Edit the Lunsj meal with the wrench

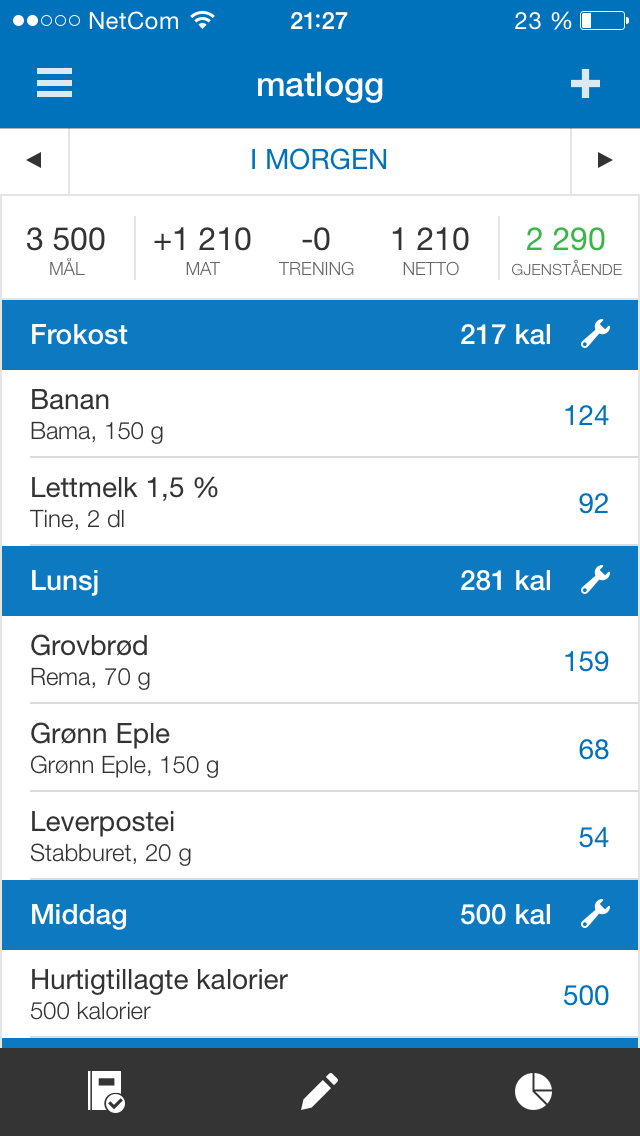click(595, 580)
